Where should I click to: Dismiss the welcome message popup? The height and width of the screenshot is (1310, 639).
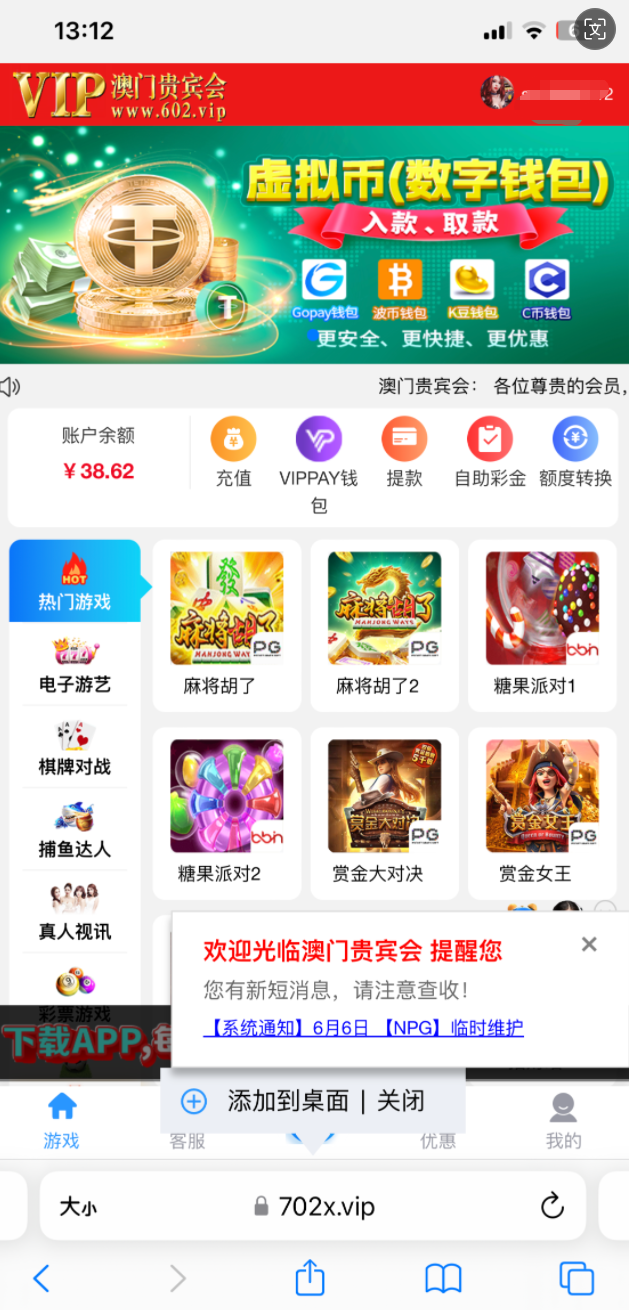(x=589, y=944)
